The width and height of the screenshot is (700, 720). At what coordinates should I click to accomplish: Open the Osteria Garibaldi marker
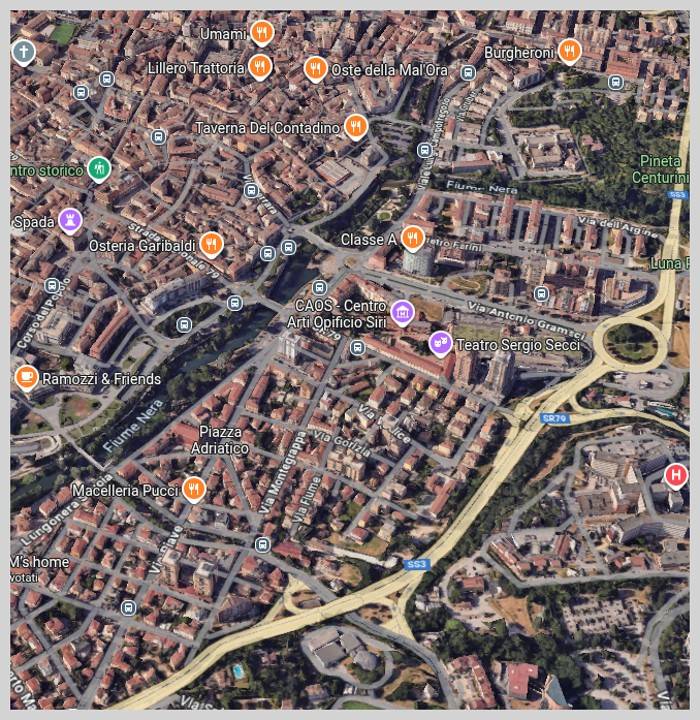[x=211, y=244]
